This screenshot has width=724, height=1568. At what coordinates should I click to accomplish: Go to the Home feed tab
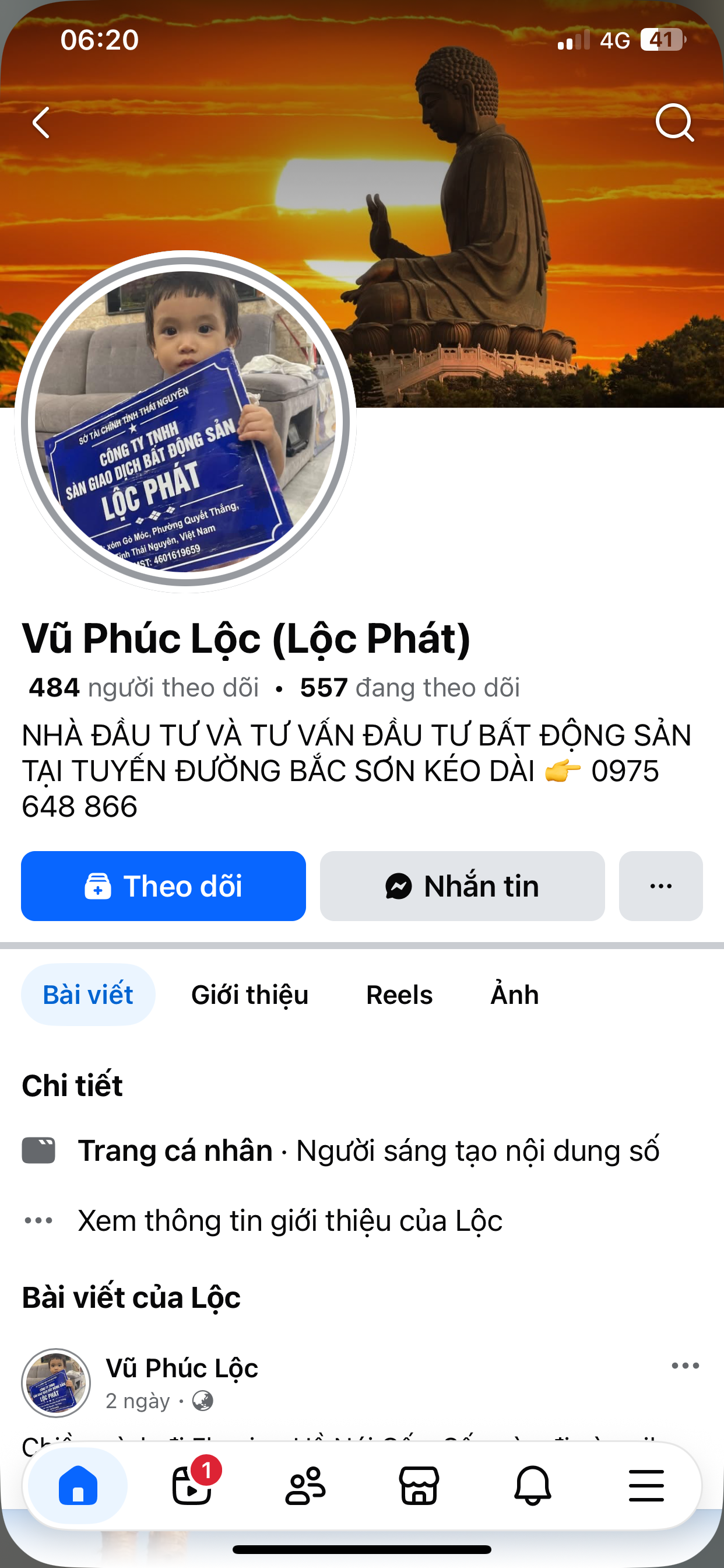point(78,1486)
